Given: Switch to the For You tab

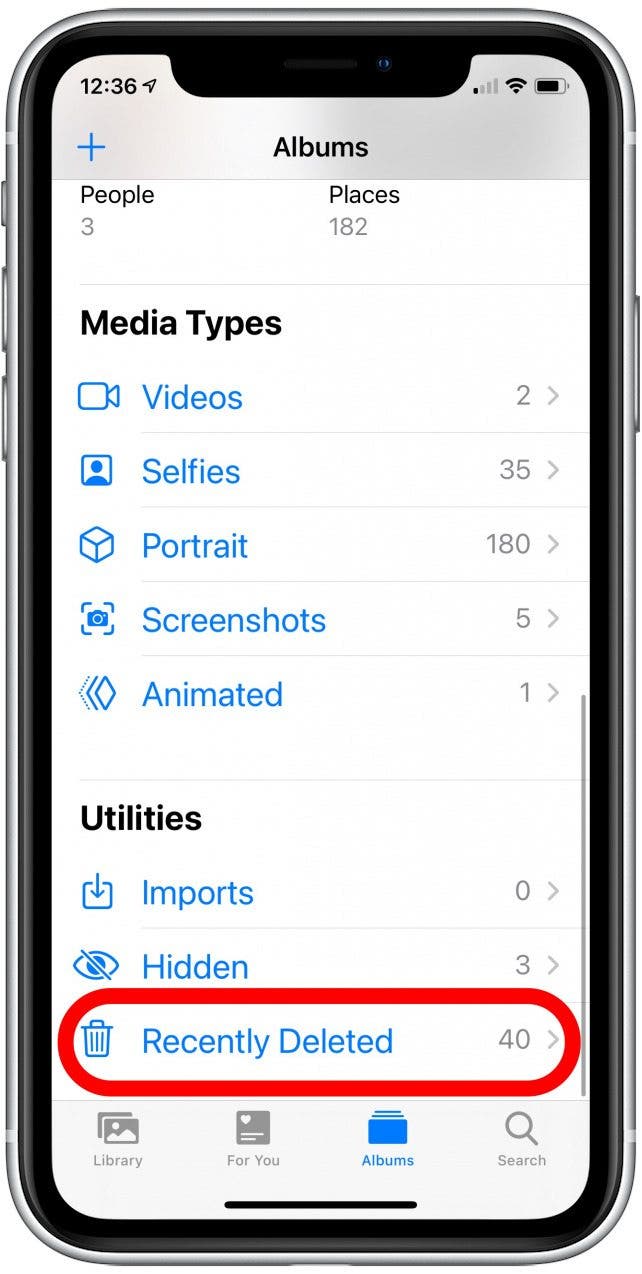Looking at the screenshot, I should tap(253, 1140).
